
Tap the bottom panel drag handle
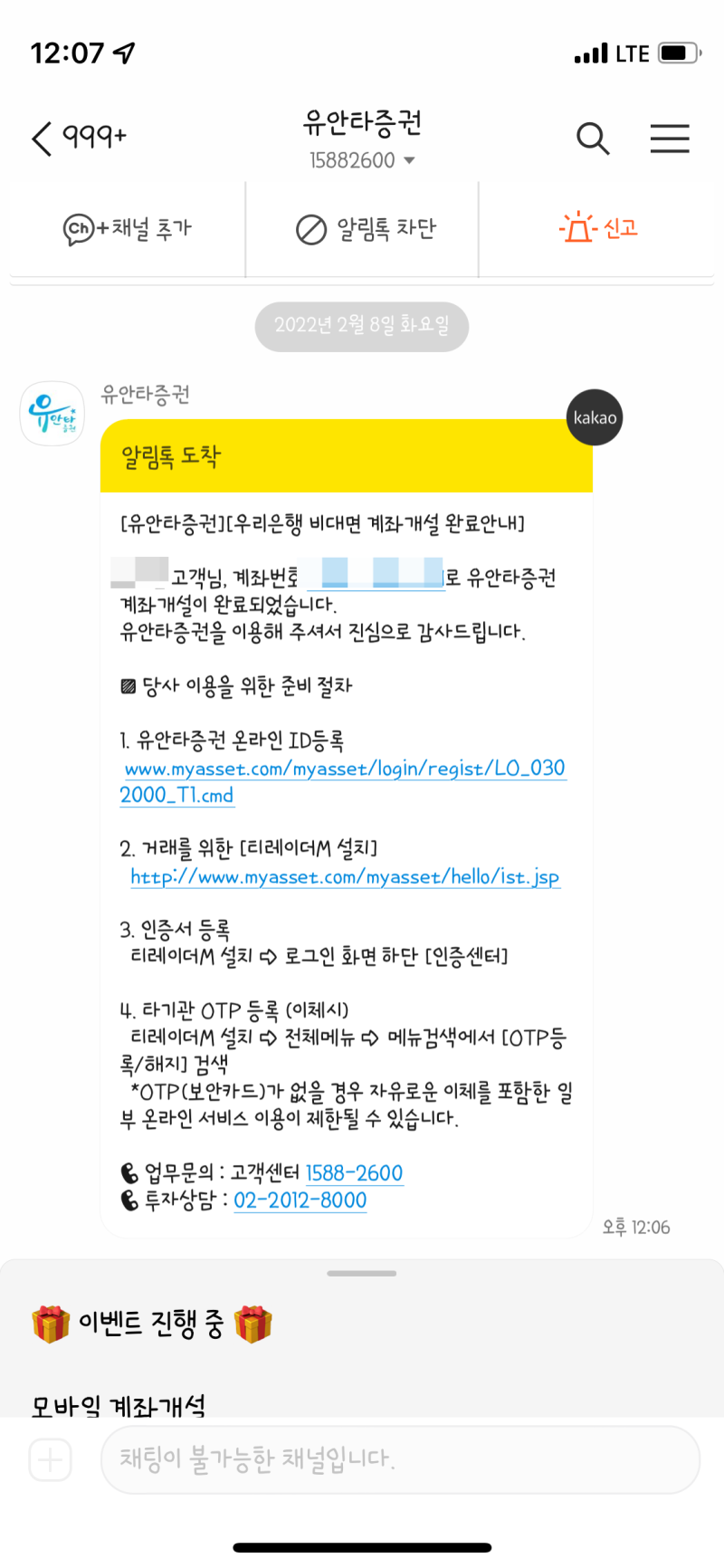(362, 1274)
